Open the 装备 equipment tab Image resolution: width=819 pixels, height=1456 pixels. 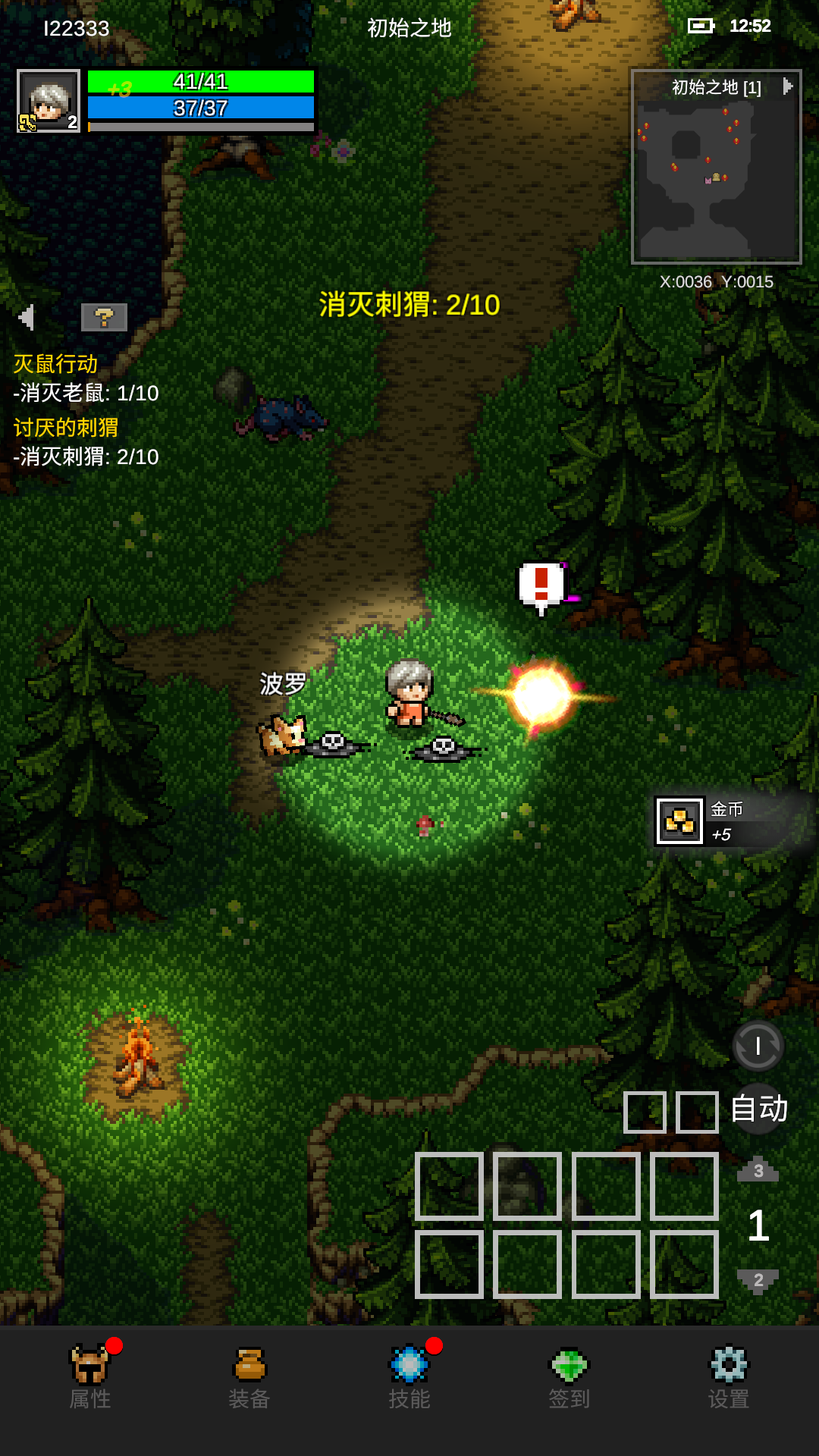(x=249, y=1376)
